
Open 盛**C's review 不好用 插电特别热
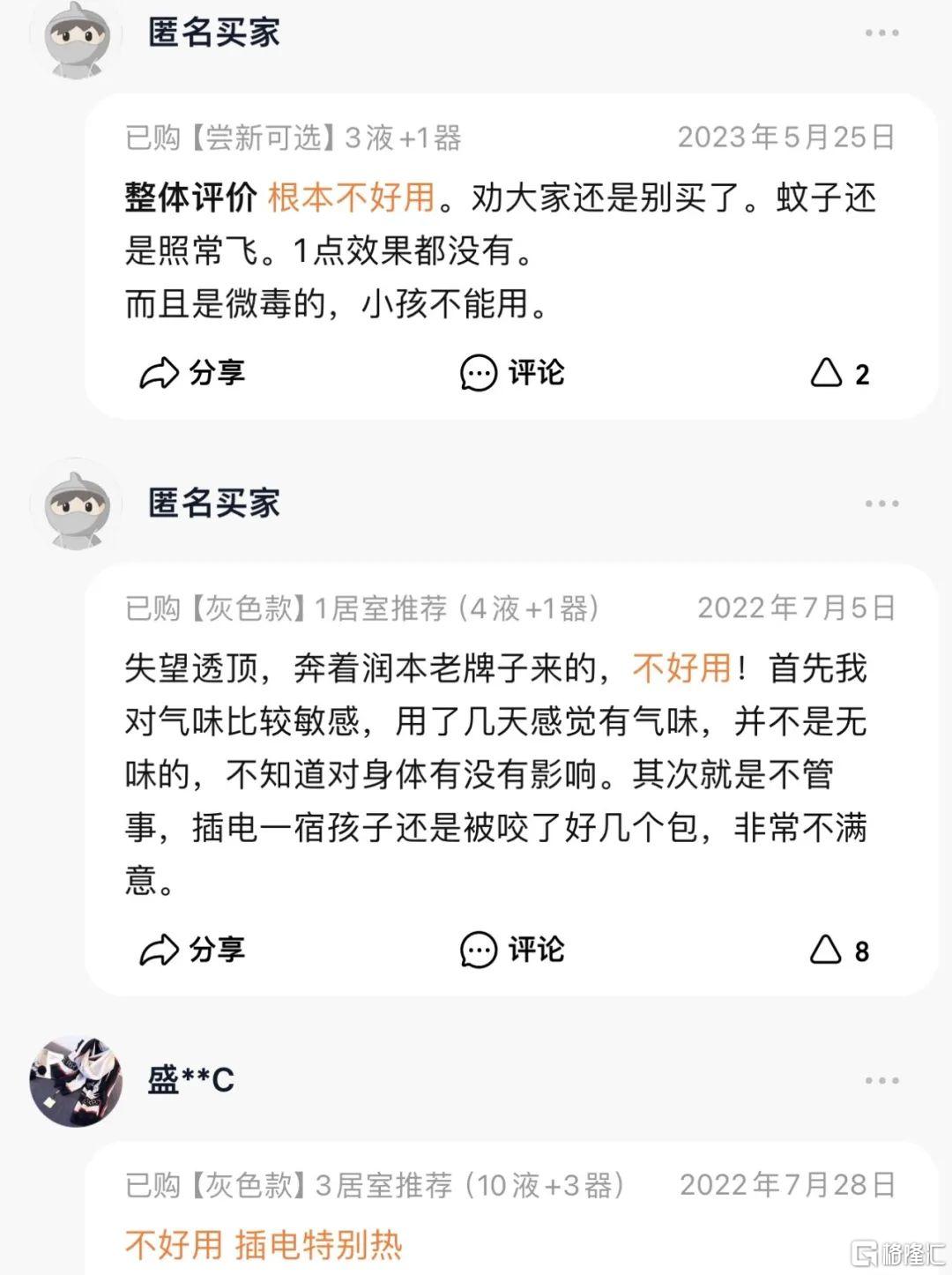pos(264,1245)
